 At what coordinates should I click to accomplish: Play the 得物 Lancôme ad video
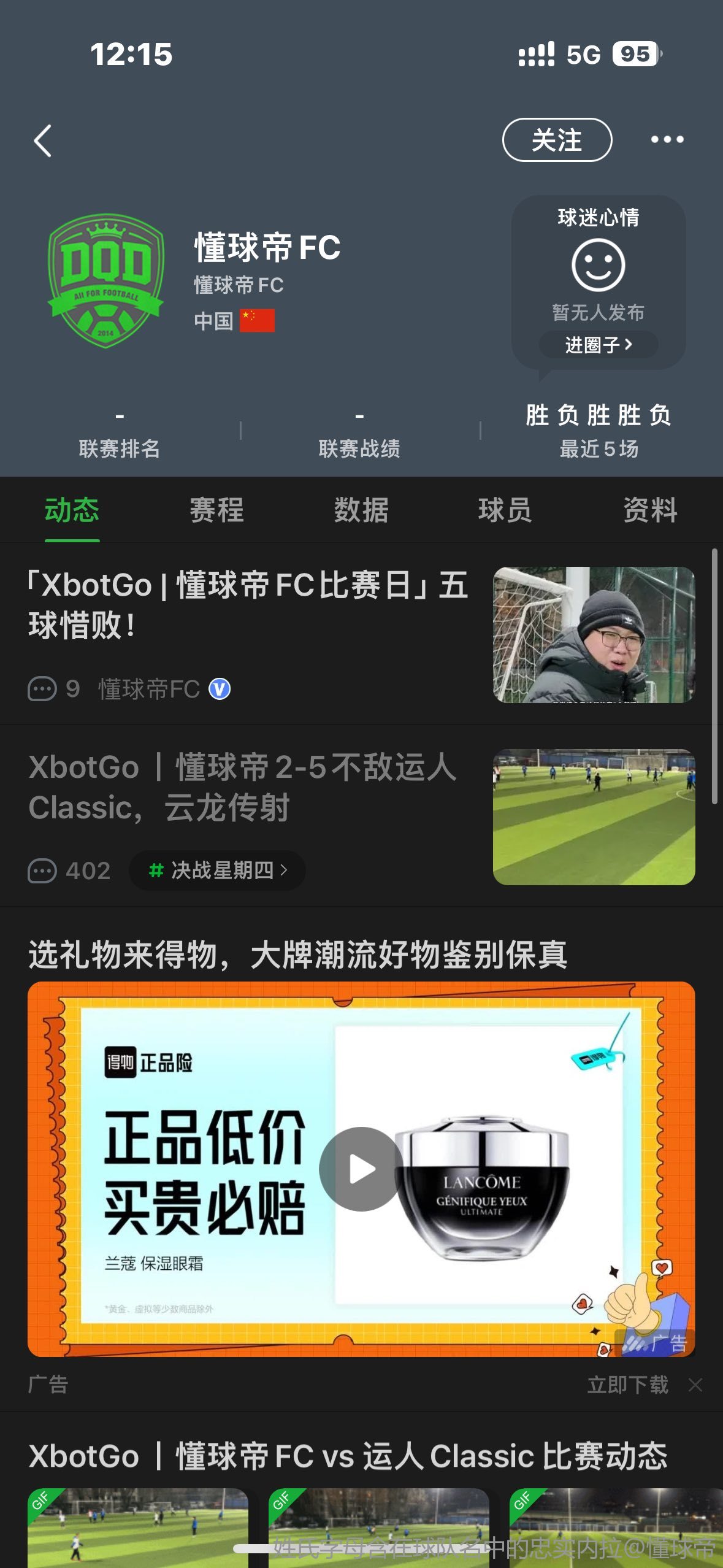tap(361, 1169)
